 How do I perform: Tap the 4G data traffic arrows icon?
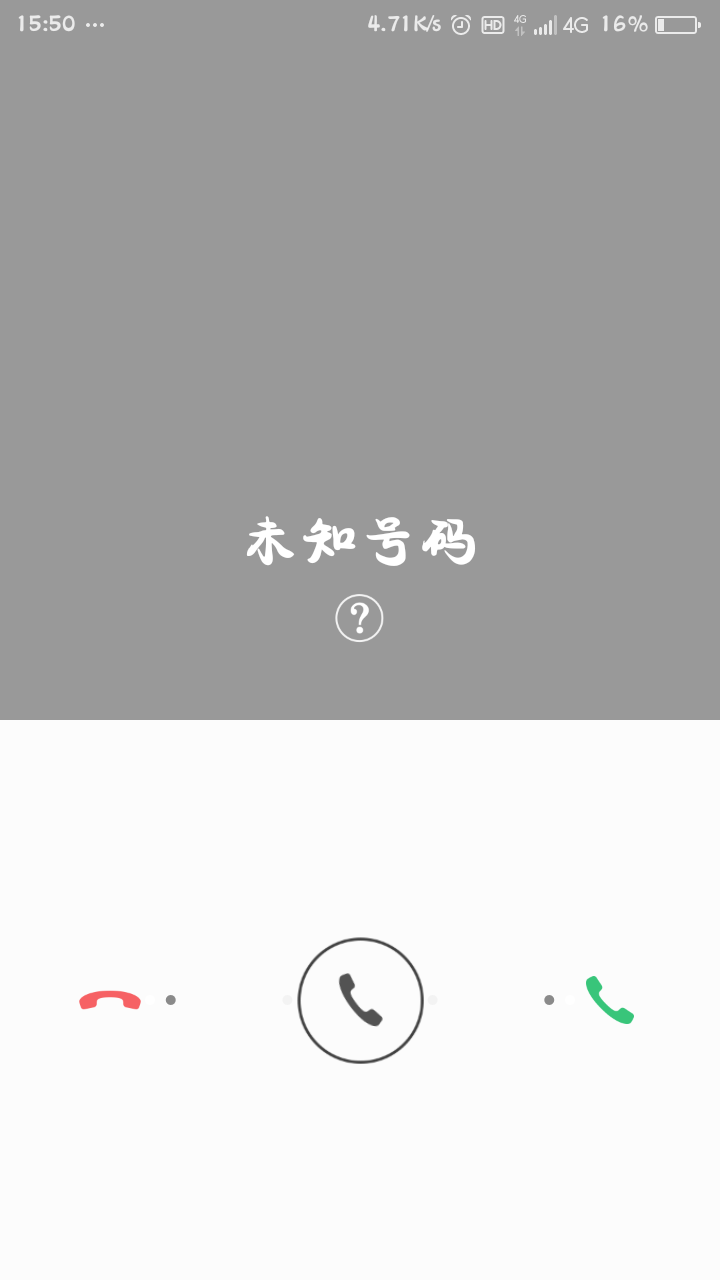518,24
